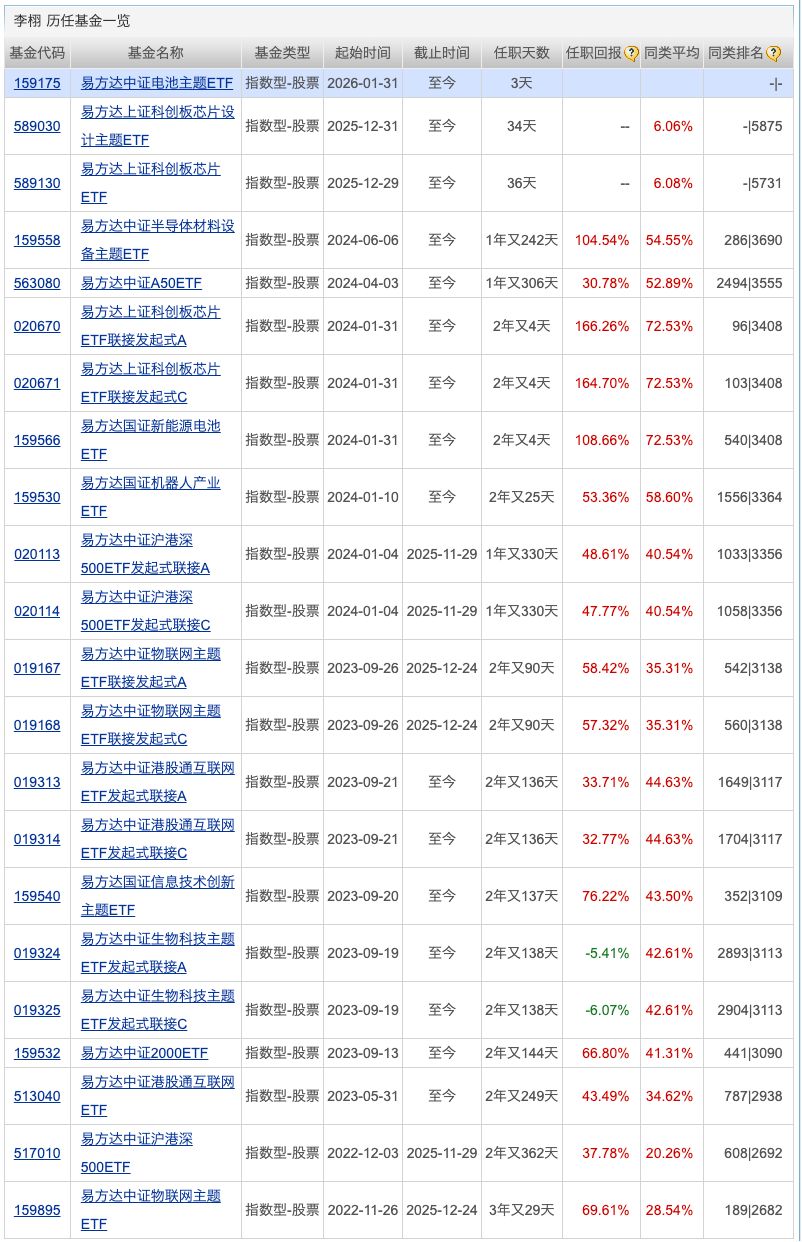Select fund code 019324

click(37, 954)
